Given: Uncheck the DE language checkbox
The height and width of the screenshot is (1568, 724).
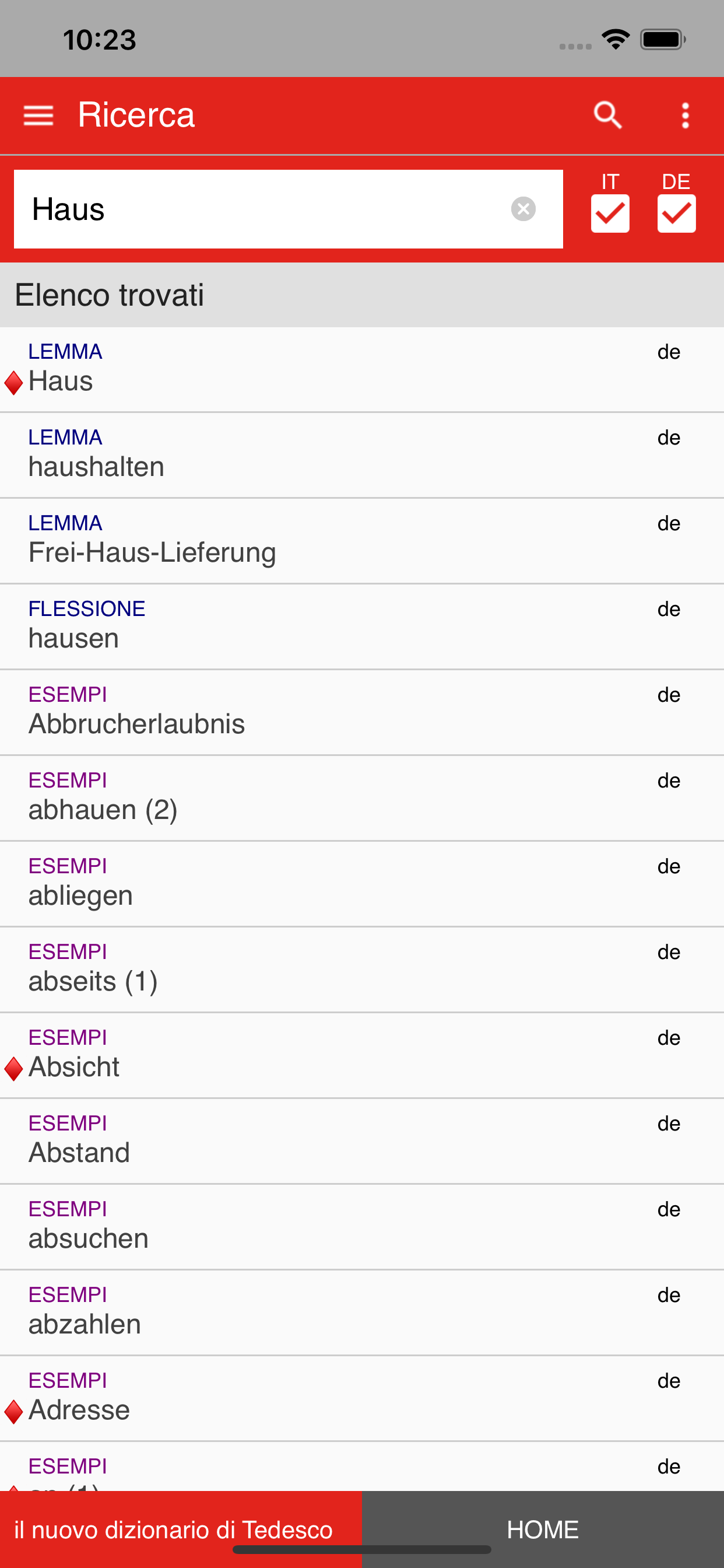Looking at the screenshot, I should click(676, 212).
